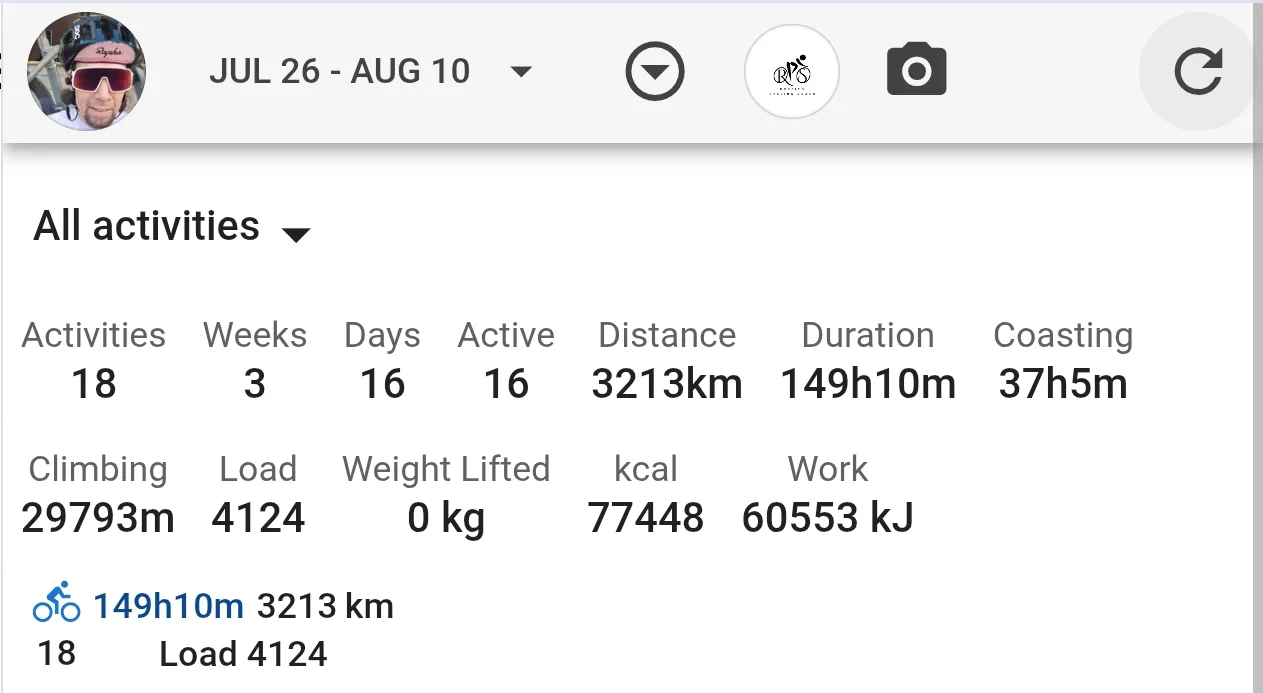Viewport: 1263px width, 693px height.
Task: Take a snapshot with the camera icon
Action: [916, 71]
